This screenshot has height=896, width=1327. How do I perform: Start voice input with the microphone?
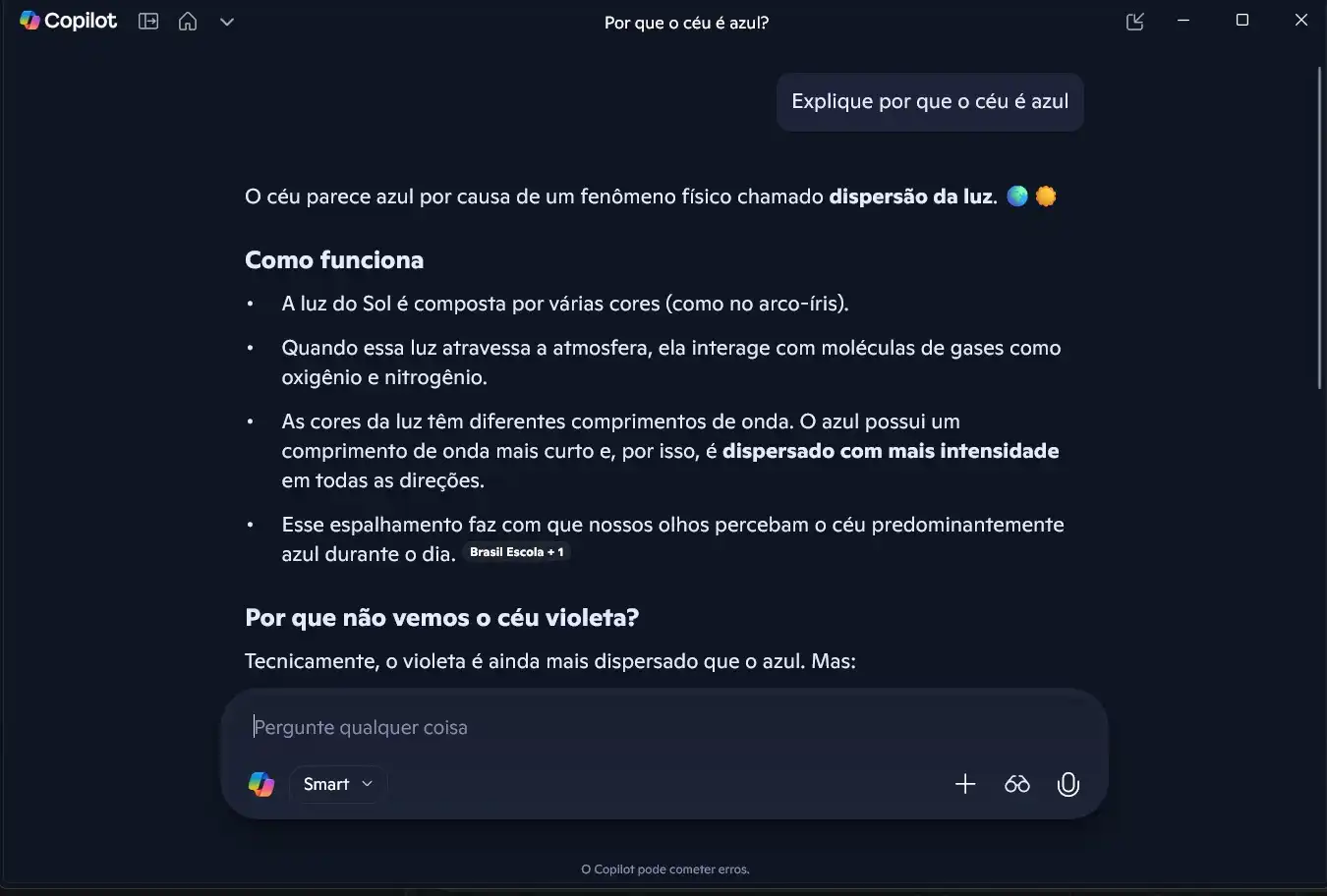coord(1068,784)
